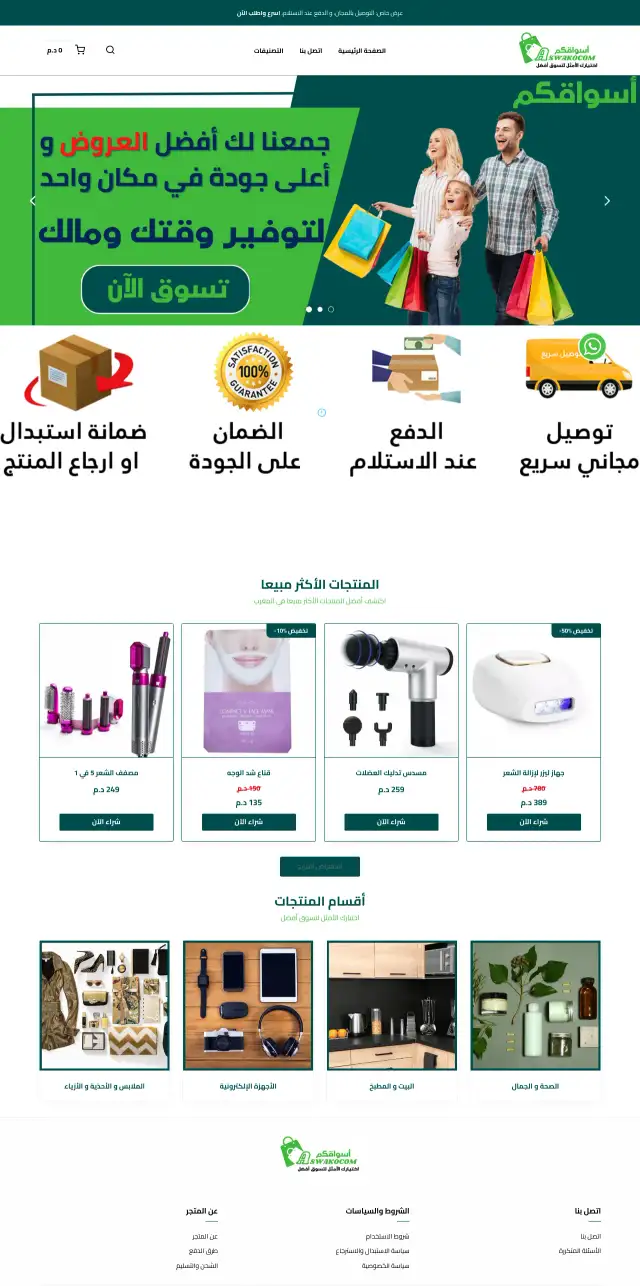Open التصنيفات categories menu
The height and width of the screenshot is (1286, 640).
(268, 50)
